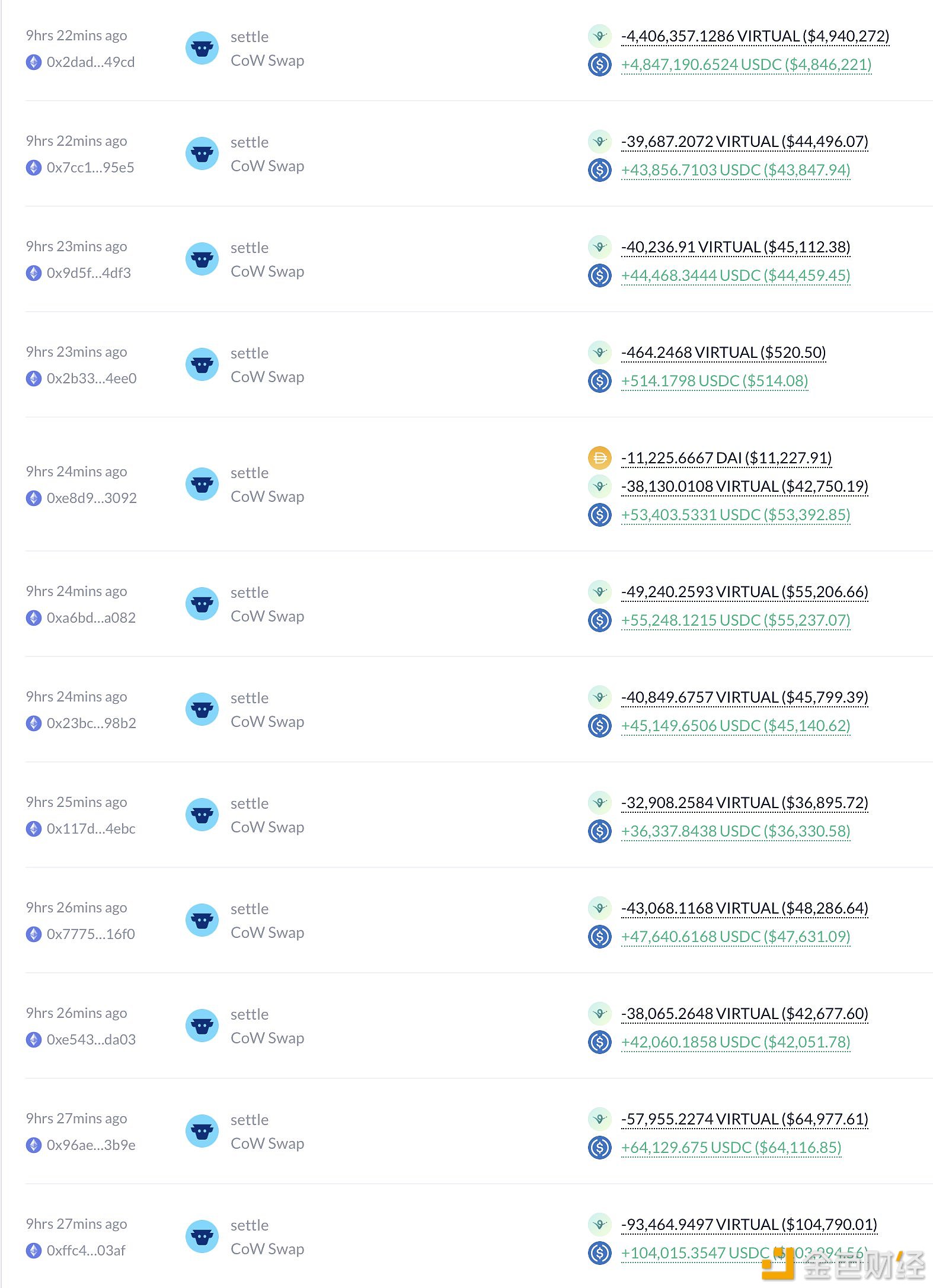Tap the -4,406,357.1286 VIRTUAL amount link
The height and width of the screenshot is (1288, 933).
[x=755, y=36]
